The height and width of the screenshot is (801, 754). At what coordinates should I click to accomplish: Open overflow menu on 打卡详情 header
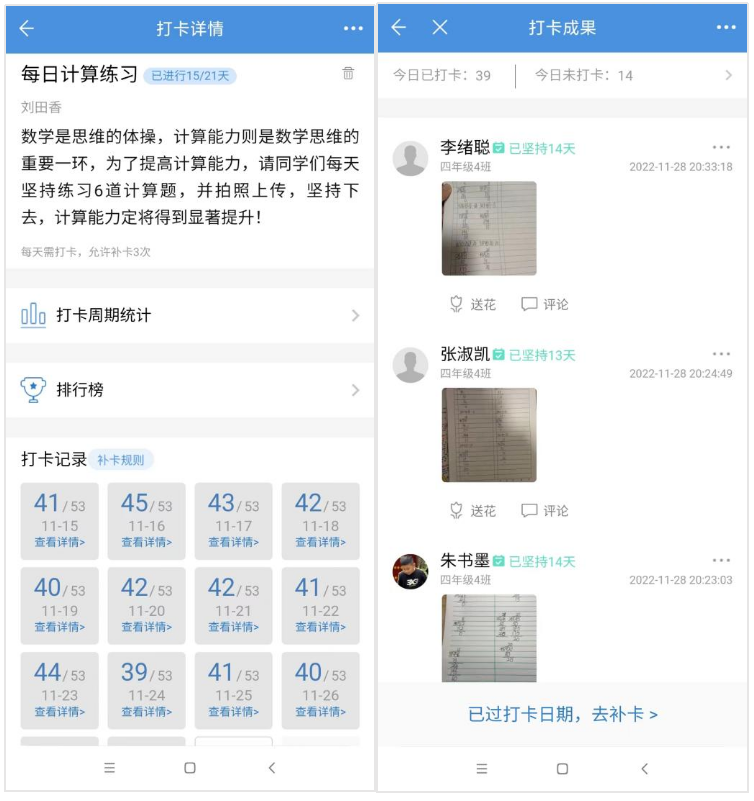coord(353,28)
